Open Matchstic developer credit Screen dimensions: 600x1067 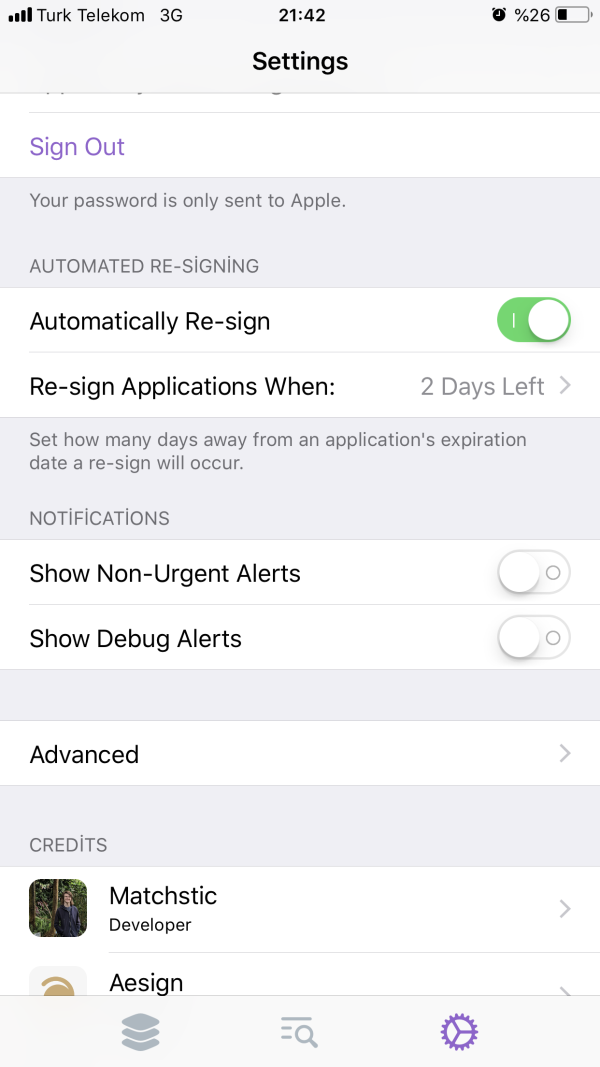pyautogui.click(x=300, y=908)
